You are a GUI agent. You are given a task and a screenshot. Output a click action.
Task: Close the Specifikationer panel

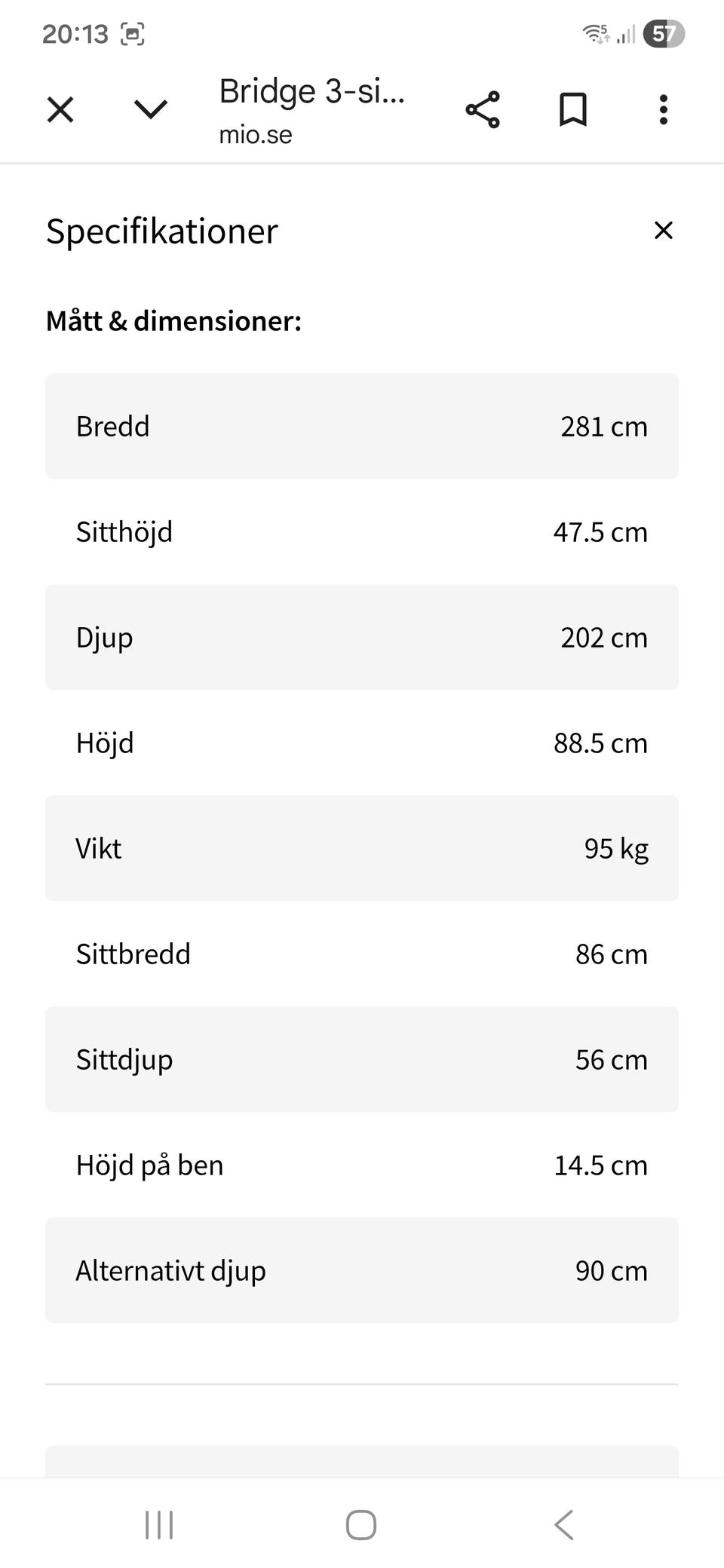click(663, 231)
